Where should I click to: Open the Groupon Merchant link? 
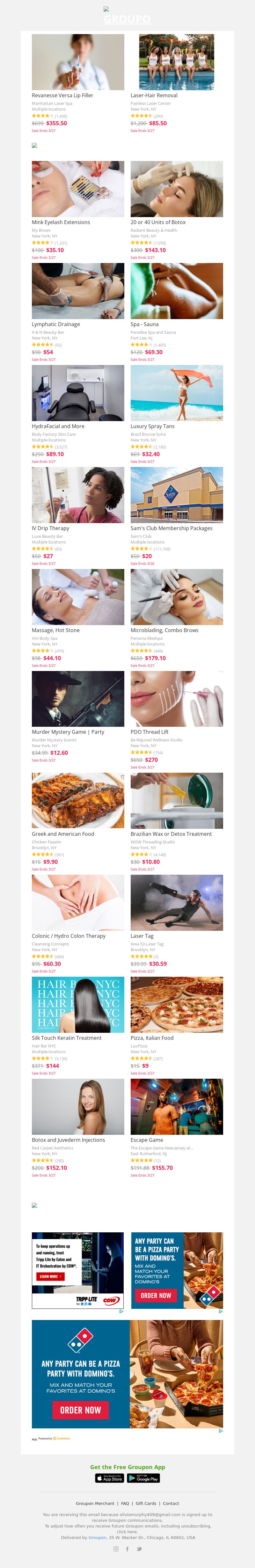(95, 1504)
